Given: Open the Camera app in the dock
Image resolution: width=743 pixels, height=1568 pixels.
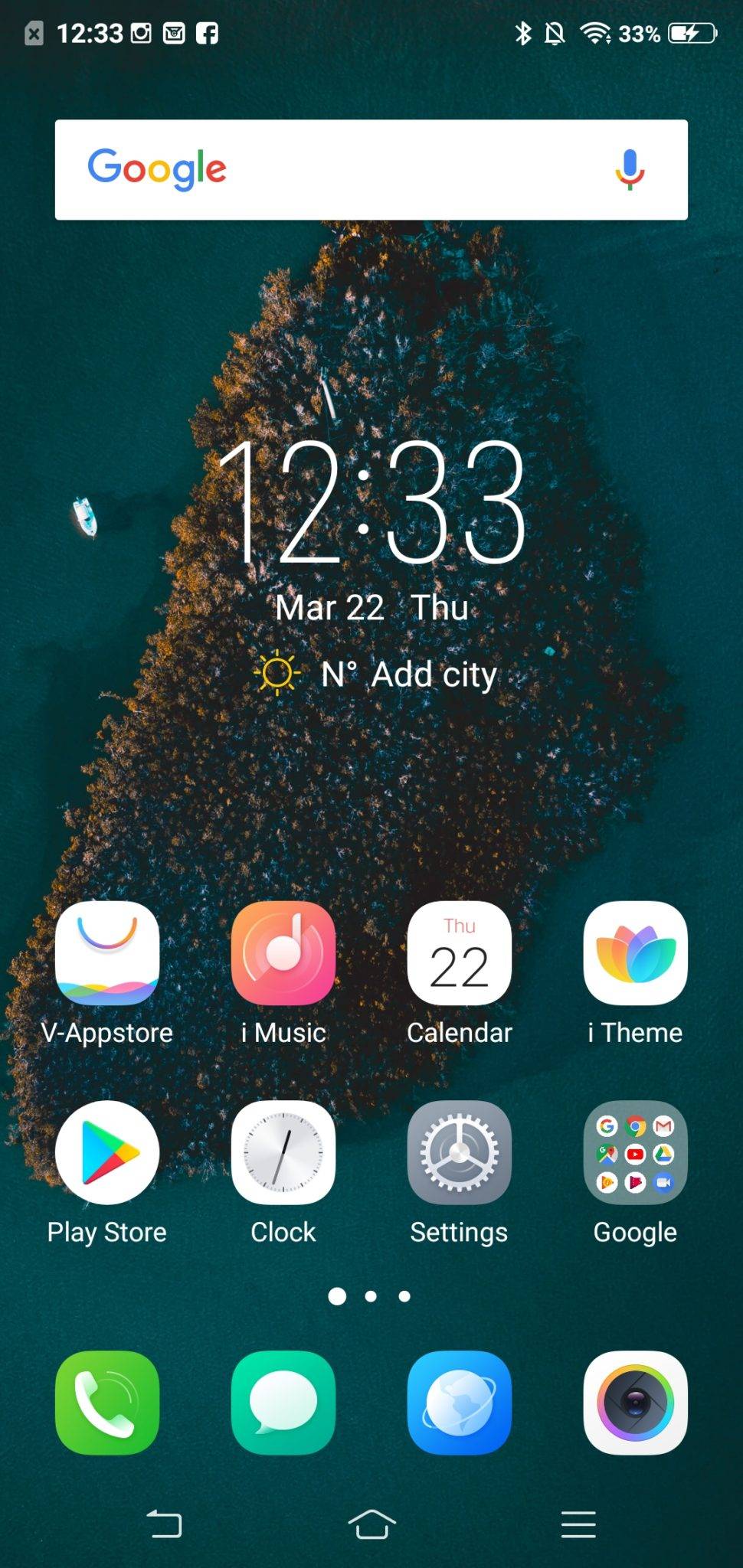Looking at the screenshot, I should click(x=635, y=1403).
